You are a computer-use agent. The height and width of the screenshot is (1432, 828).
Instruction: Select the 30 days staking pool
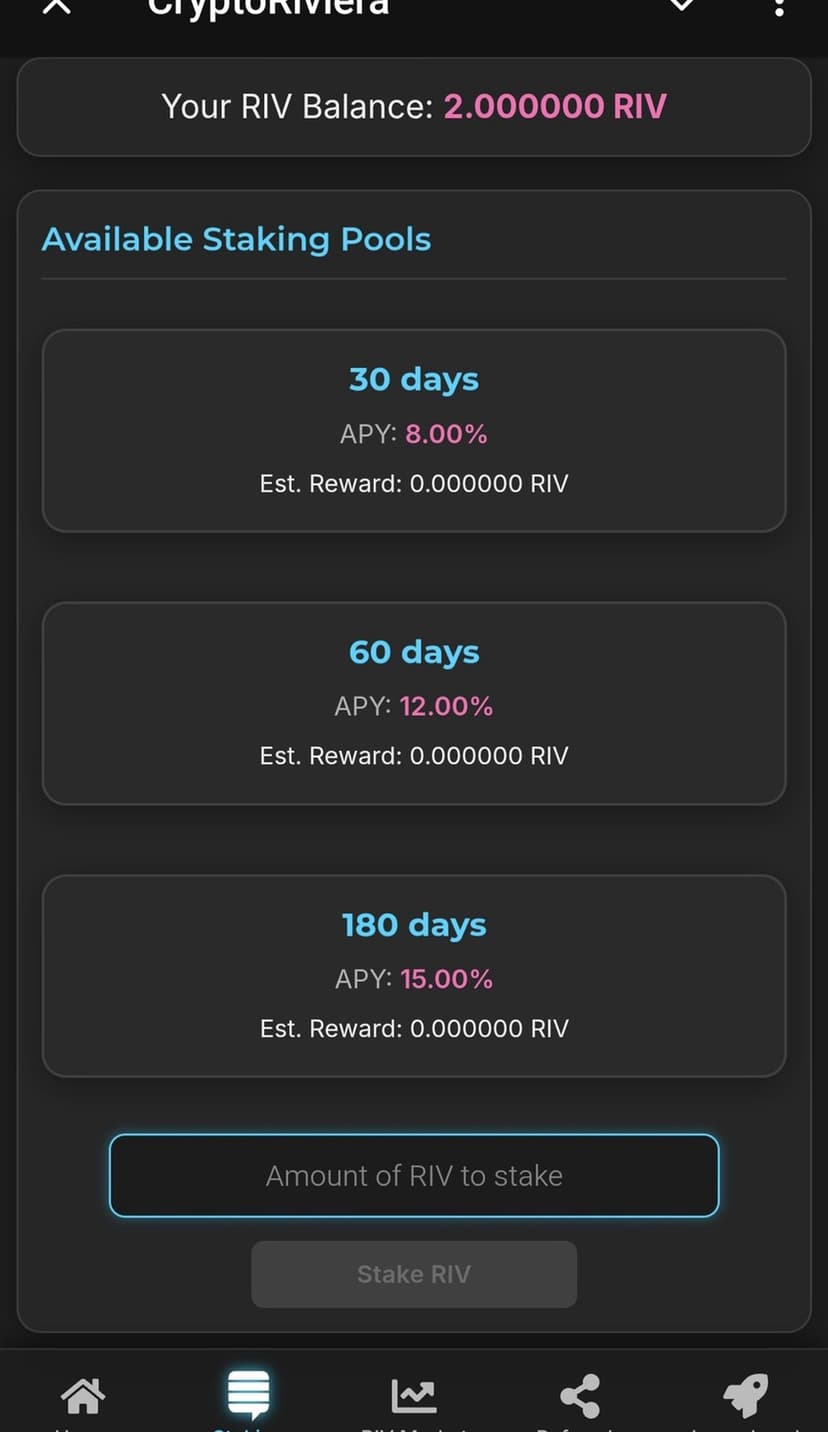coord(414,430)
